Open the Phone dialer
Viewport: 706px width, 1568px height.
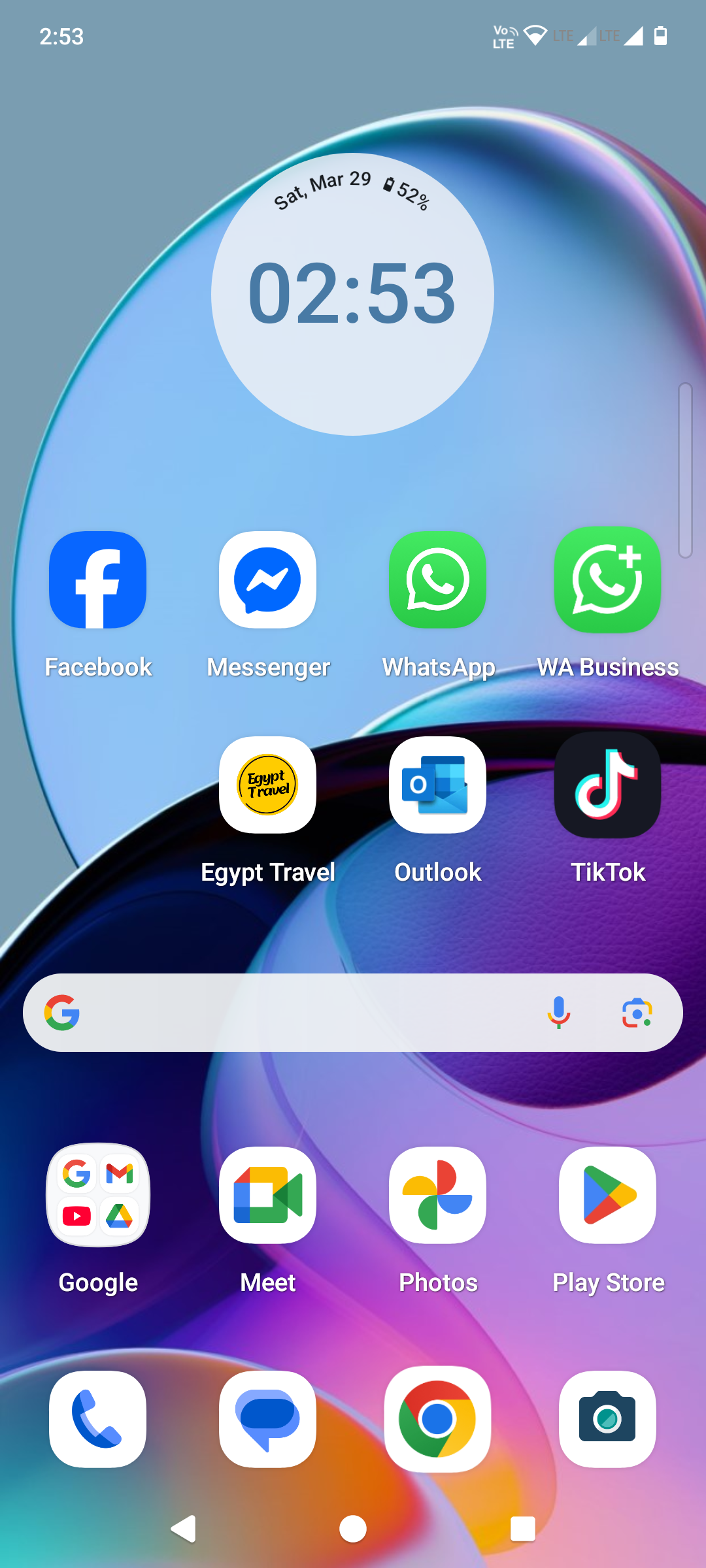[98, 1419]
